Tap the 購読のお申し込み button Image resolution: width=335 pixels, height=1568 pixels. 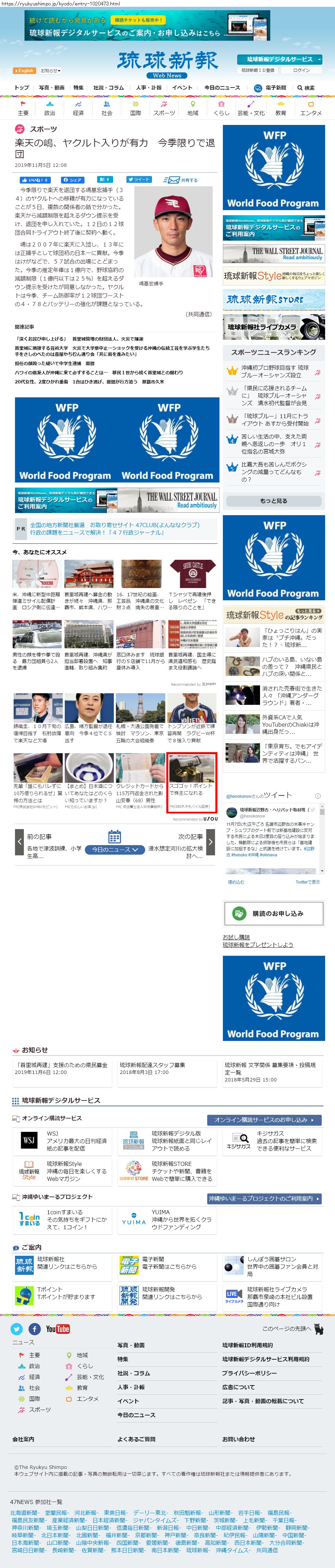point(273,913)
